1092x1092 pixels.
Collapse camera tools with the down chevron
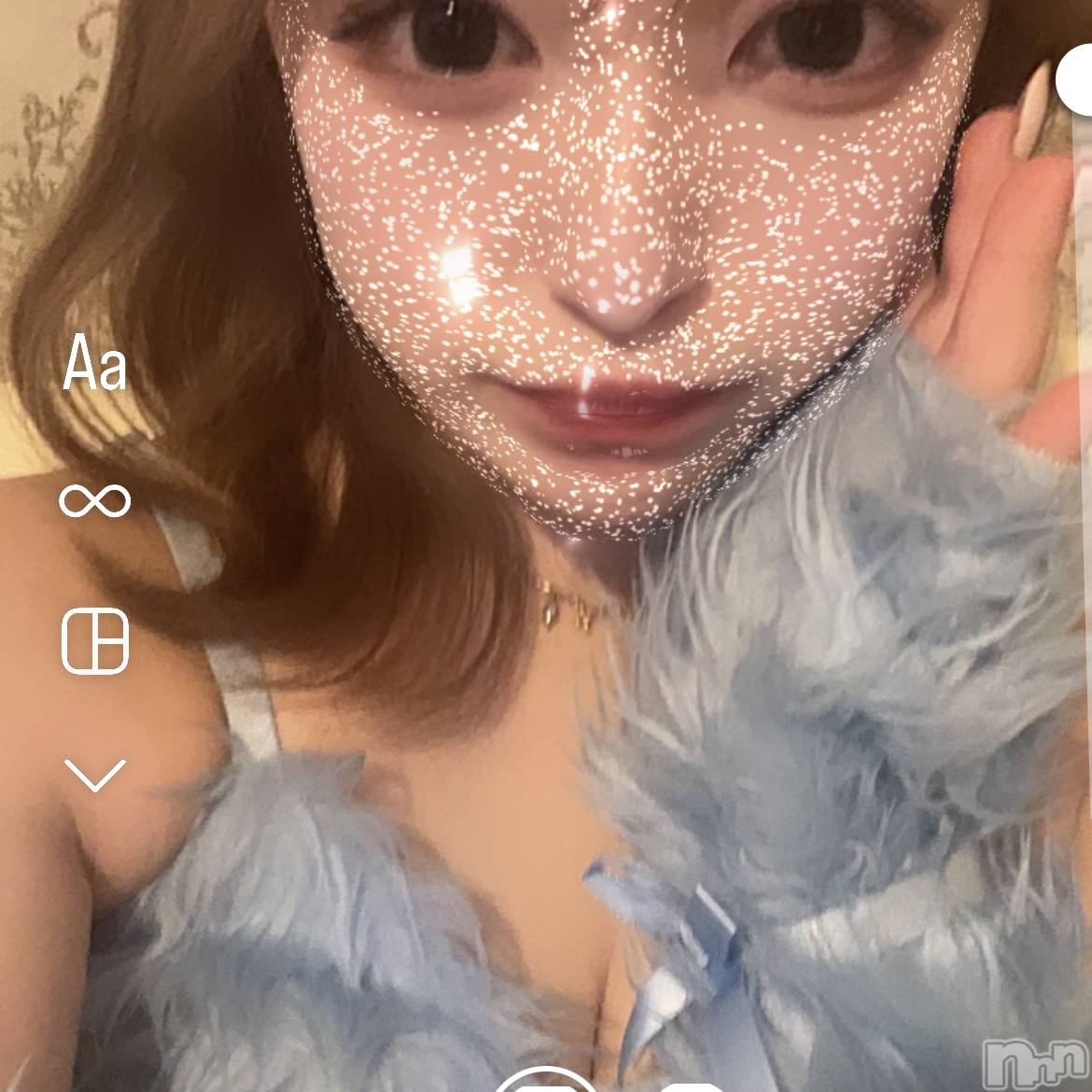point(95,776)
